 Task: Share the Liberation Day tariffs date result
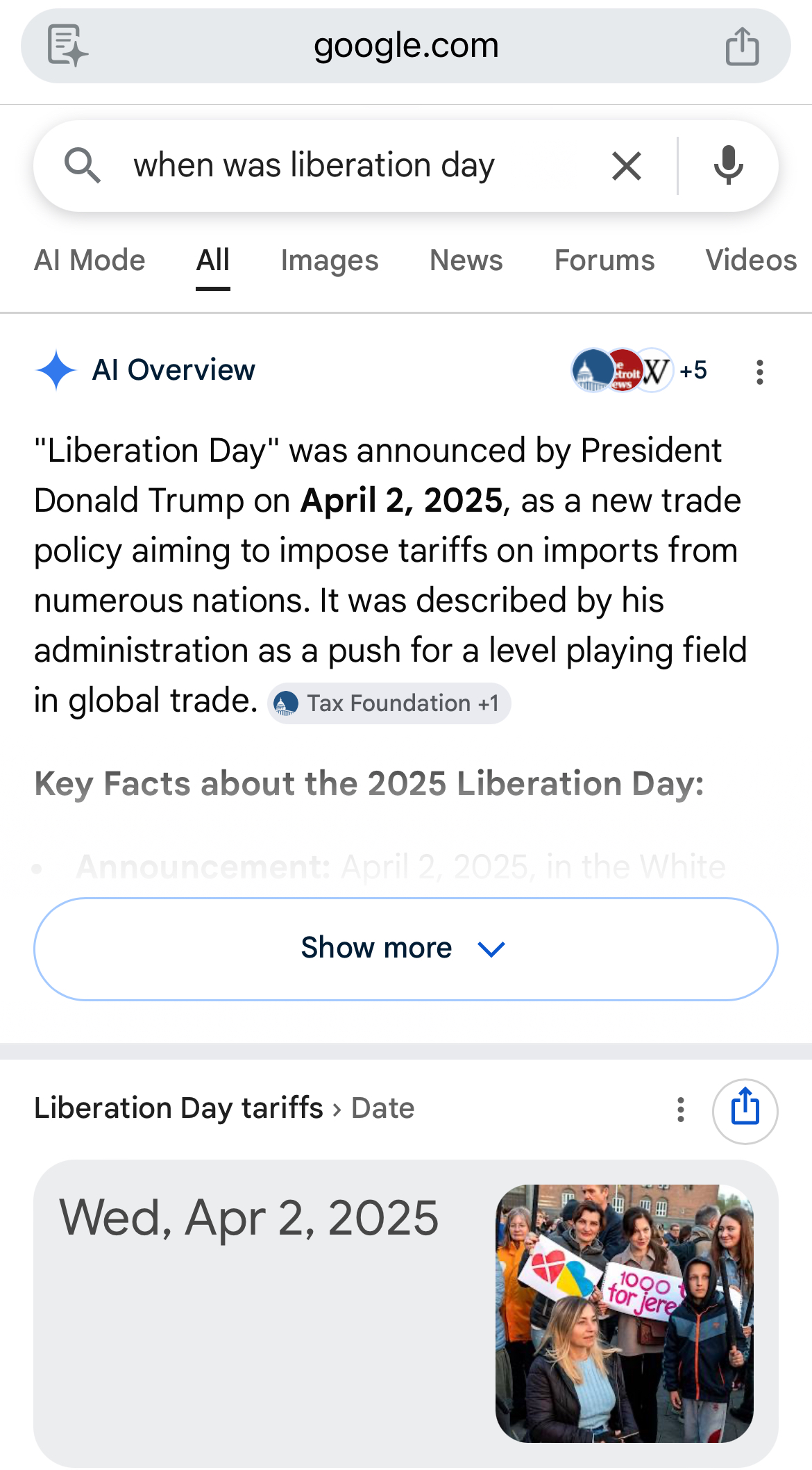(x=745, y=1110)
